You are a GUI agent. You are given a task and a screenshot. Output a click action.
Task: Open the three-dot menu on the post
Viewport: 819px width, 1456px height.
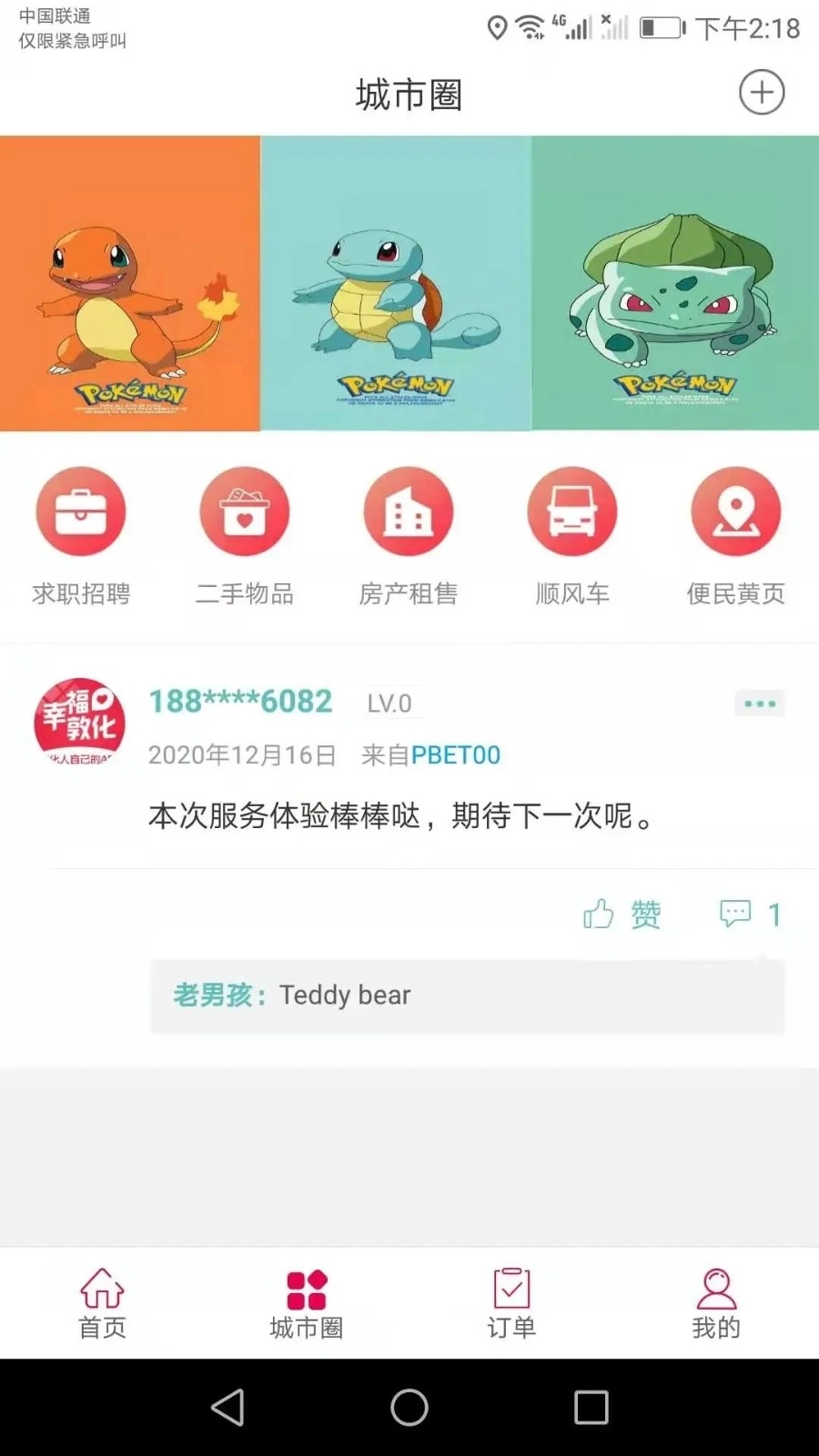click(x=759, y=703)
